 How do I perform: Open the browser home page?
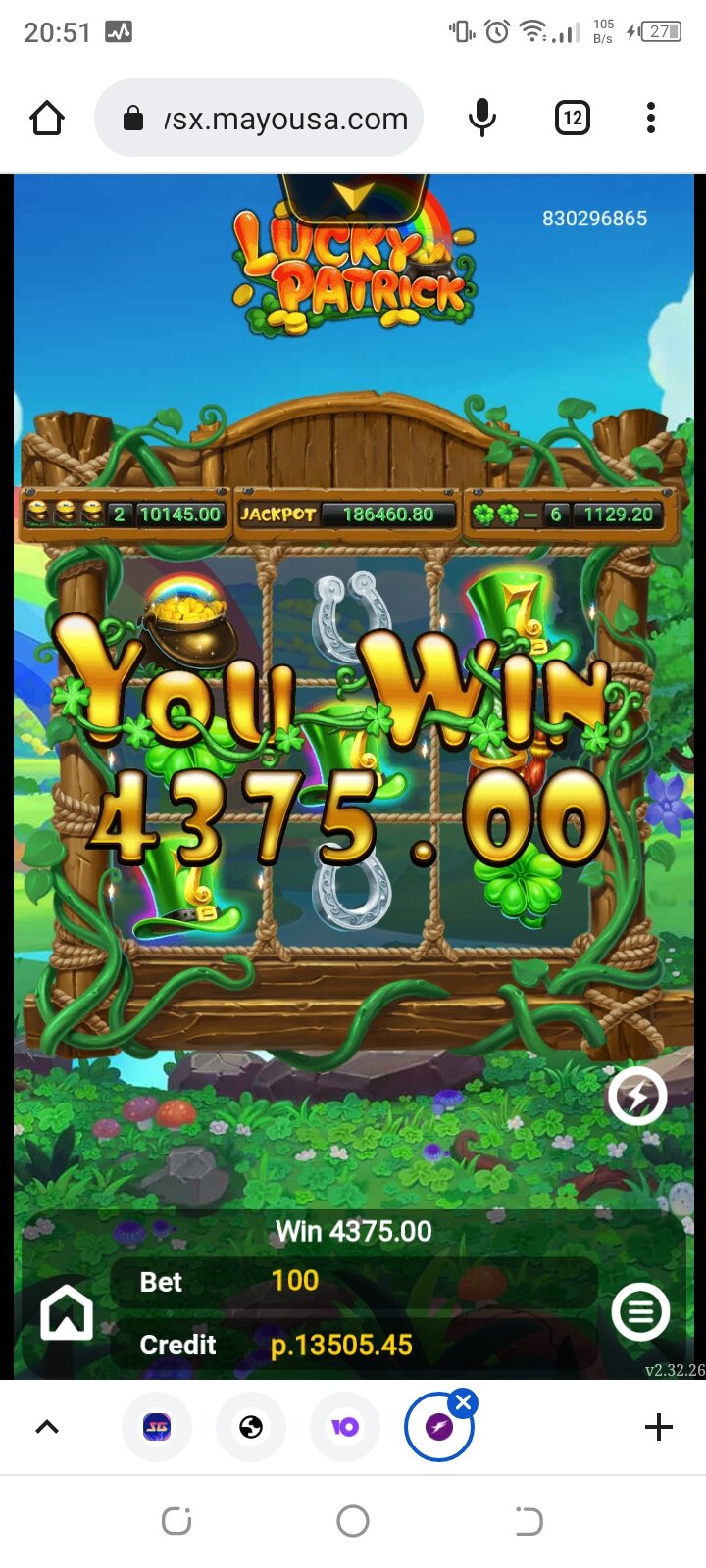click(47, 119)
